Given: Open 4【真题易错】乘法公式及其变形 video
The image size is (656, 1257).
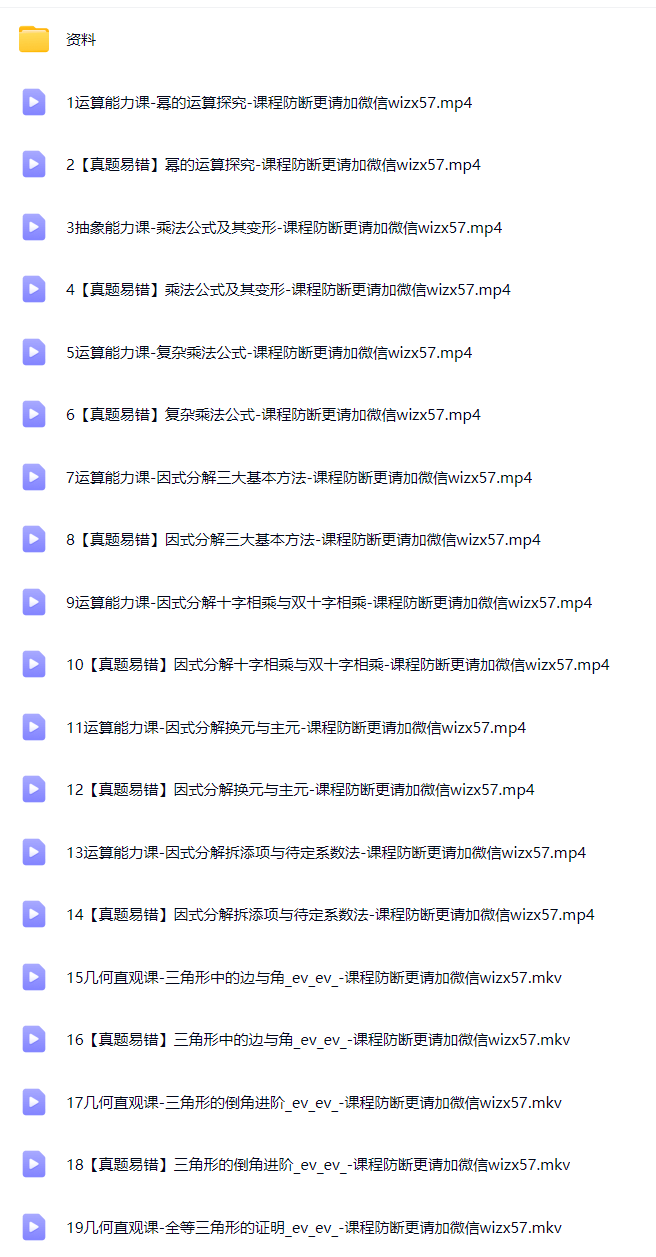Looking at the screenshot, I should pyautogui.click(x=288, y=290).
